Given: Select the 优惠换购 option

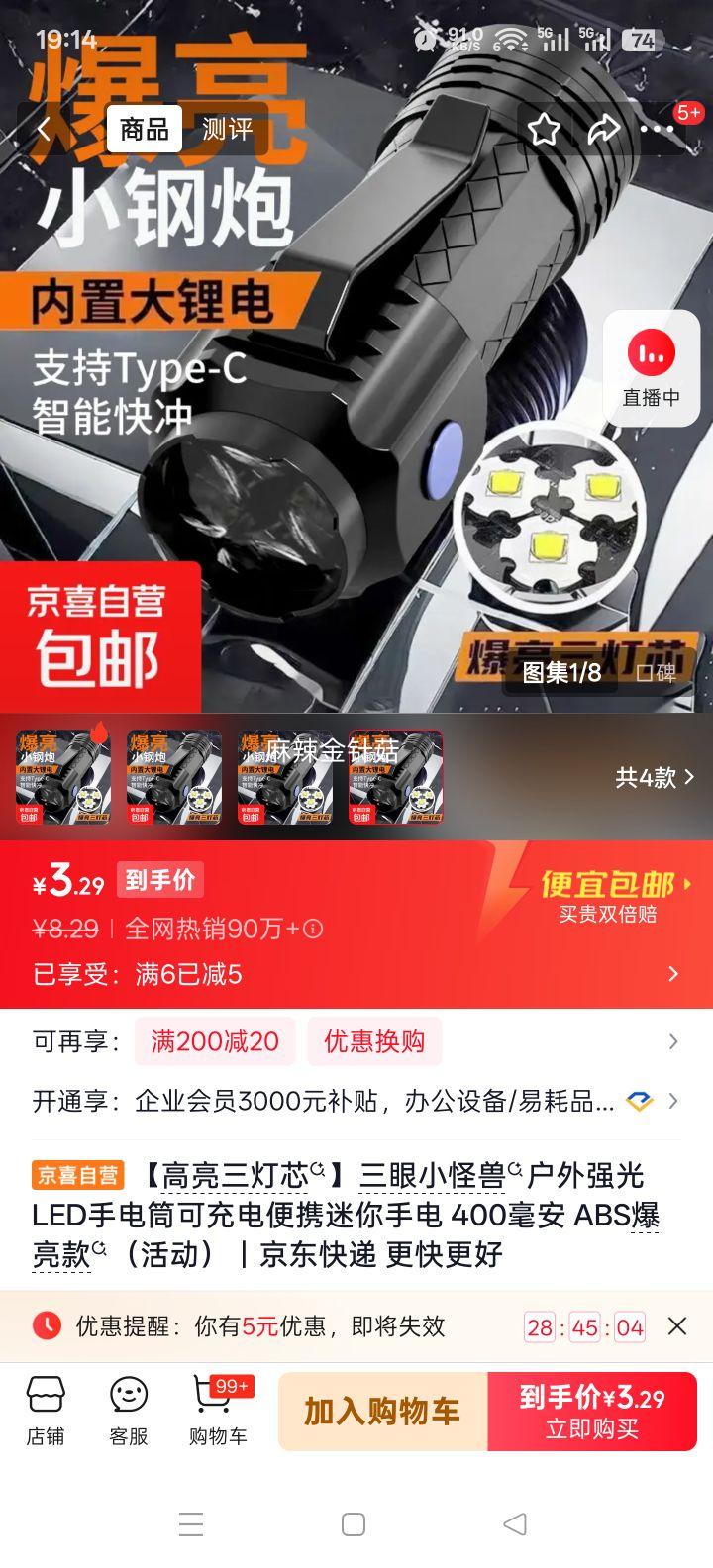Looking at the screenshot, I should pyautogui.click(x=374, y=1041).
